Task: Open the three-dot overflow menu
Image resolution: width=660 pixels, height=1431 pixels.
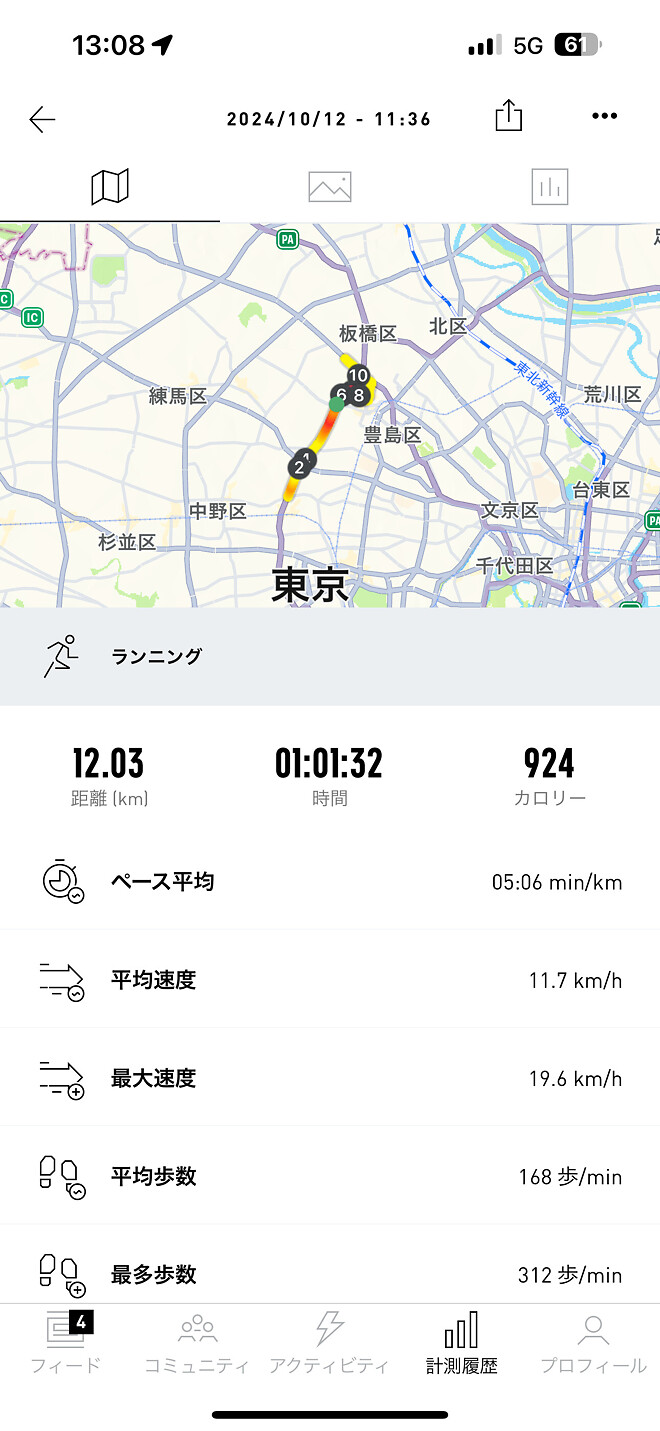Action: (604, 117)
